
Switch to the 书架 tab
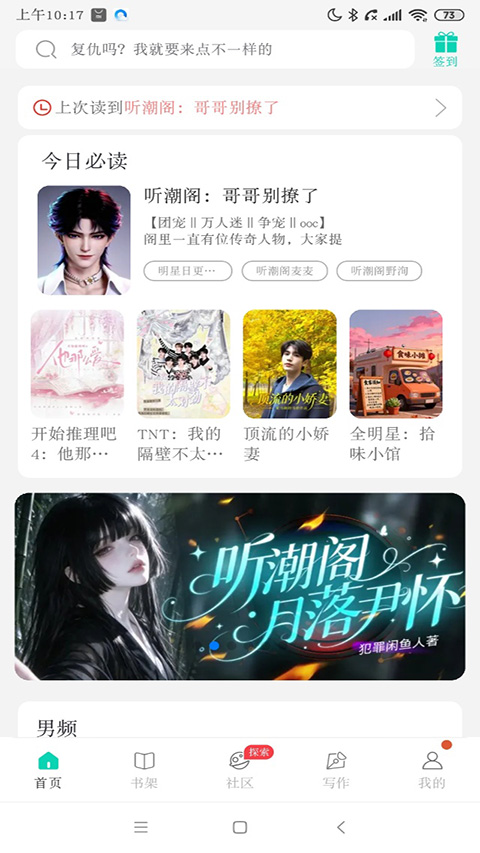tap(144, 770)
